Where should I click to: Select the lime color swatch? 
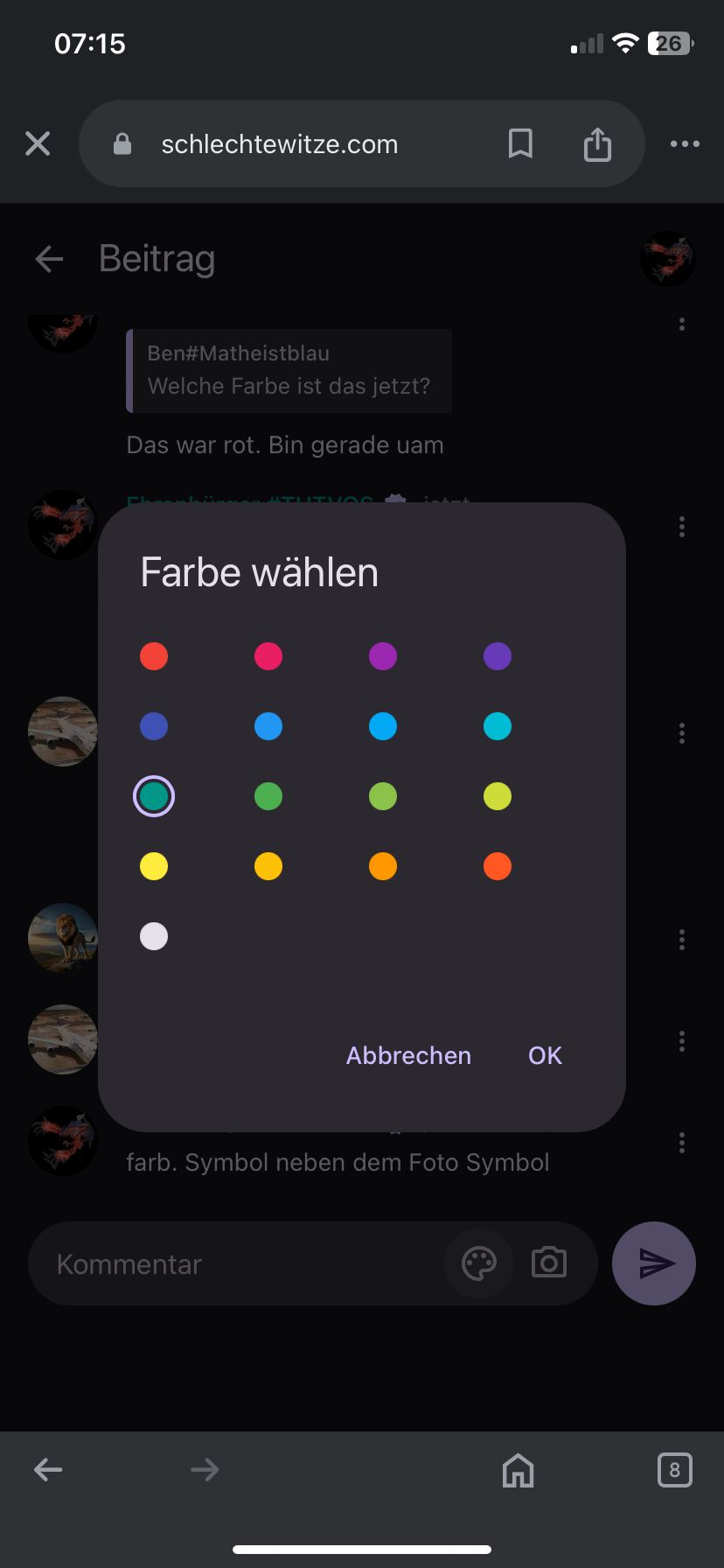point(498,796)
